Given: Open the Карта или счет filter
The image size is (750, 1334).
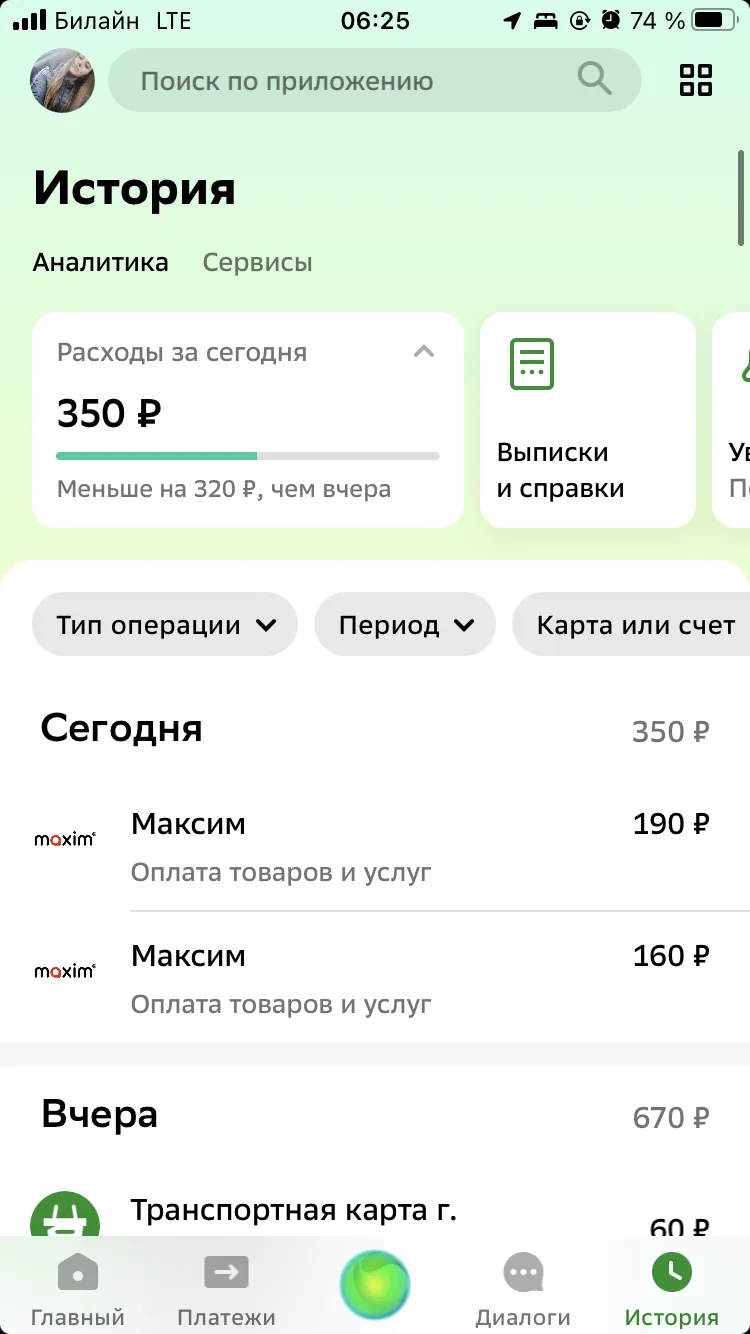Looking at the screenshot, I should coord(633,625).
